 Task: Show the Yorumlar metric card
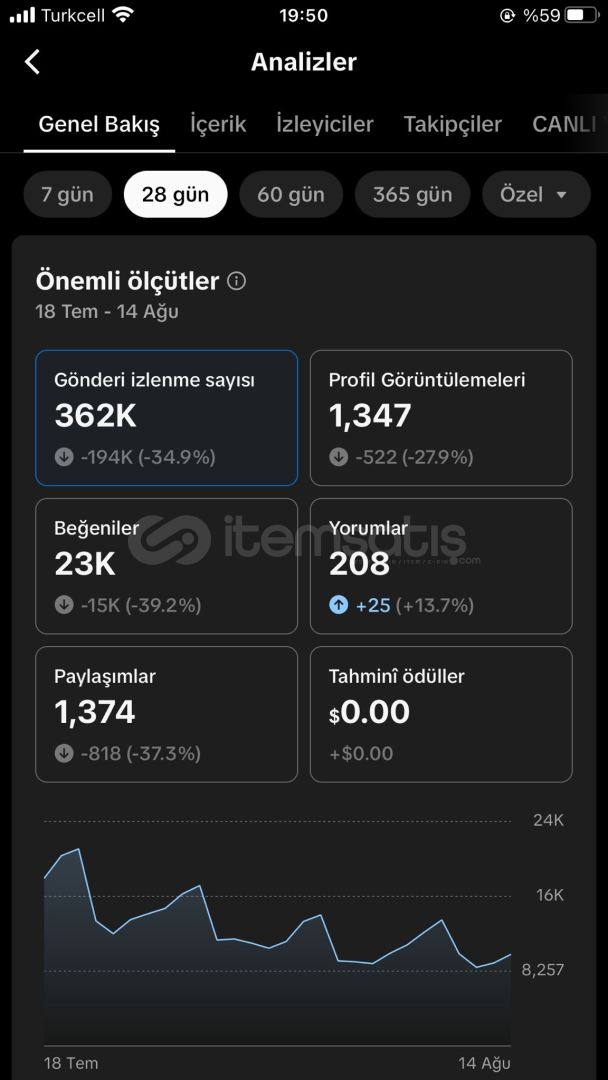point(441,566)
